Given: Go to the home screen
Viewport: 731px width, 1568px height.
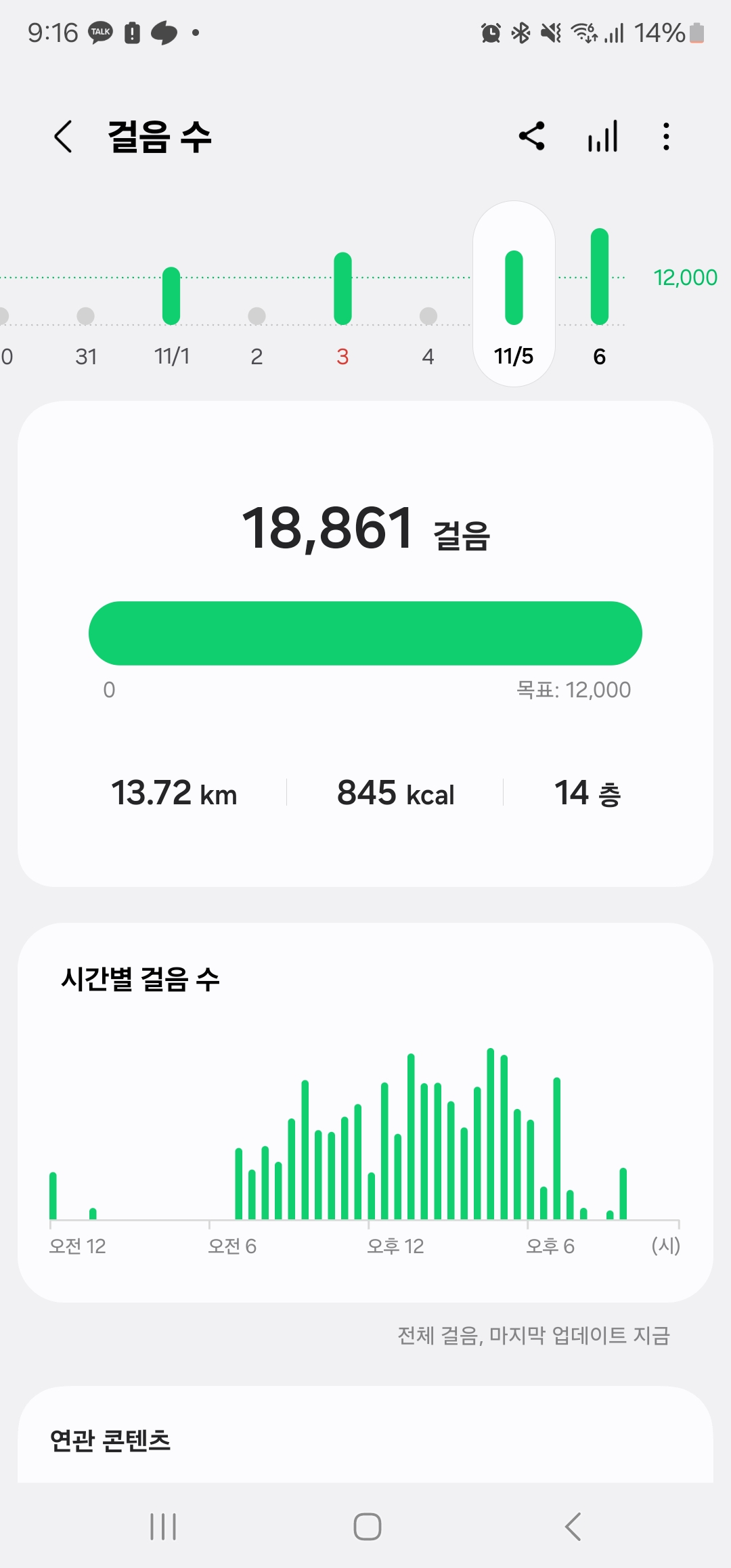Looking at the screenshot, I should pos(367,1527).
